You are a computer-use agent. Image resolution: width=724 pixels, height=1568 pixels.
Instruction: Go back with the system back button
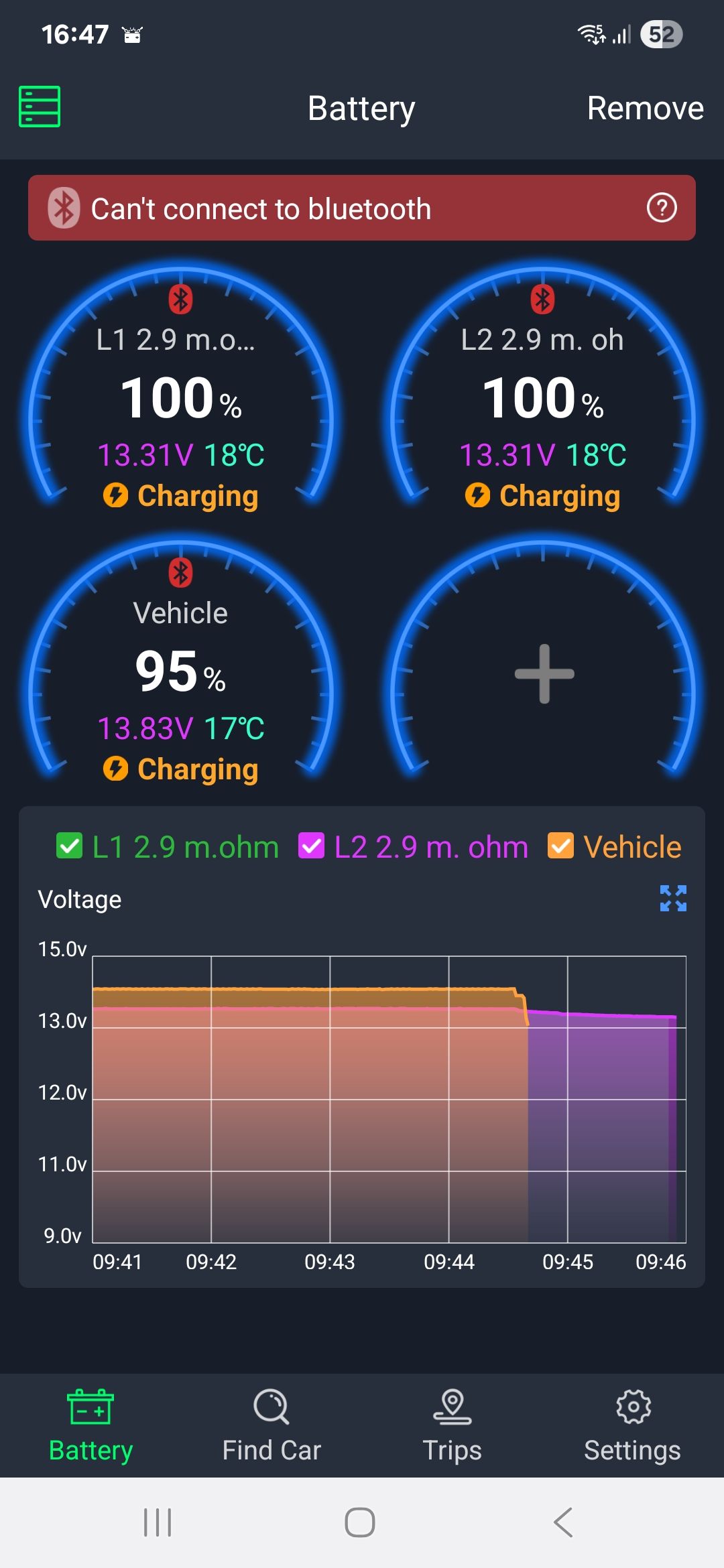click(563, 1522)
